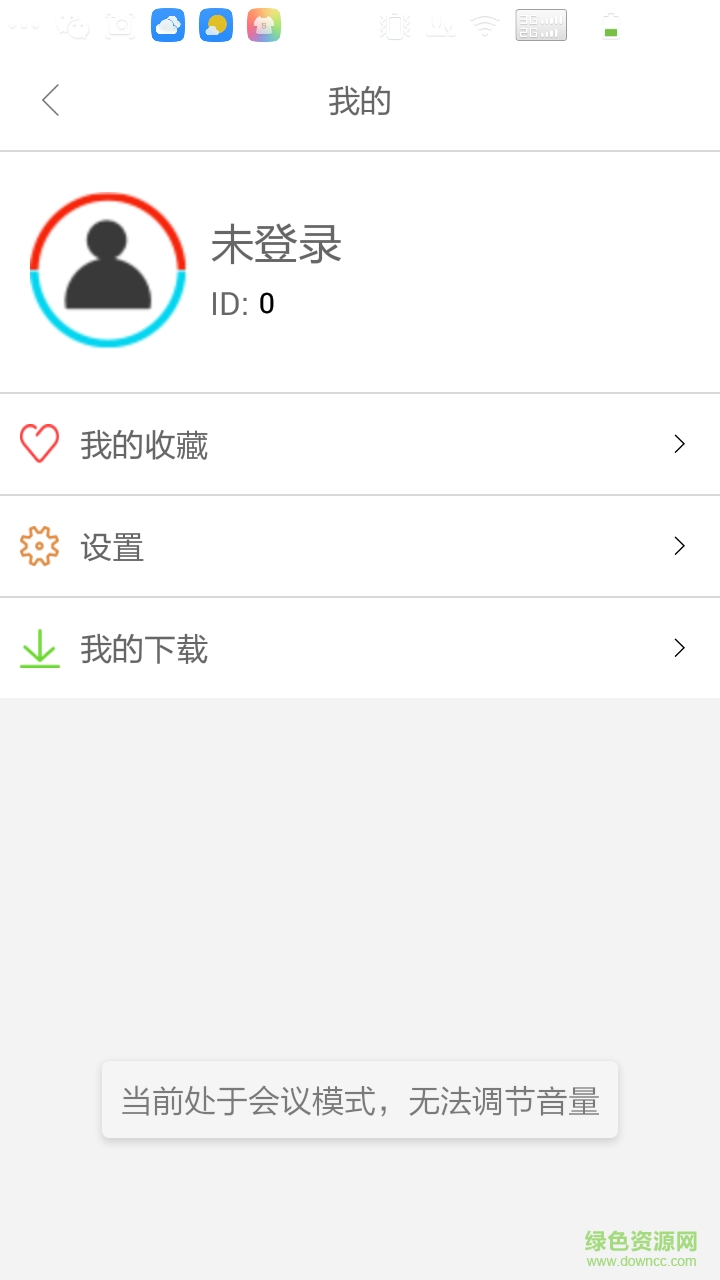Screen dimensions: 720x1280
Task: Tap 未登录 to log in
Action: (277, 245)
